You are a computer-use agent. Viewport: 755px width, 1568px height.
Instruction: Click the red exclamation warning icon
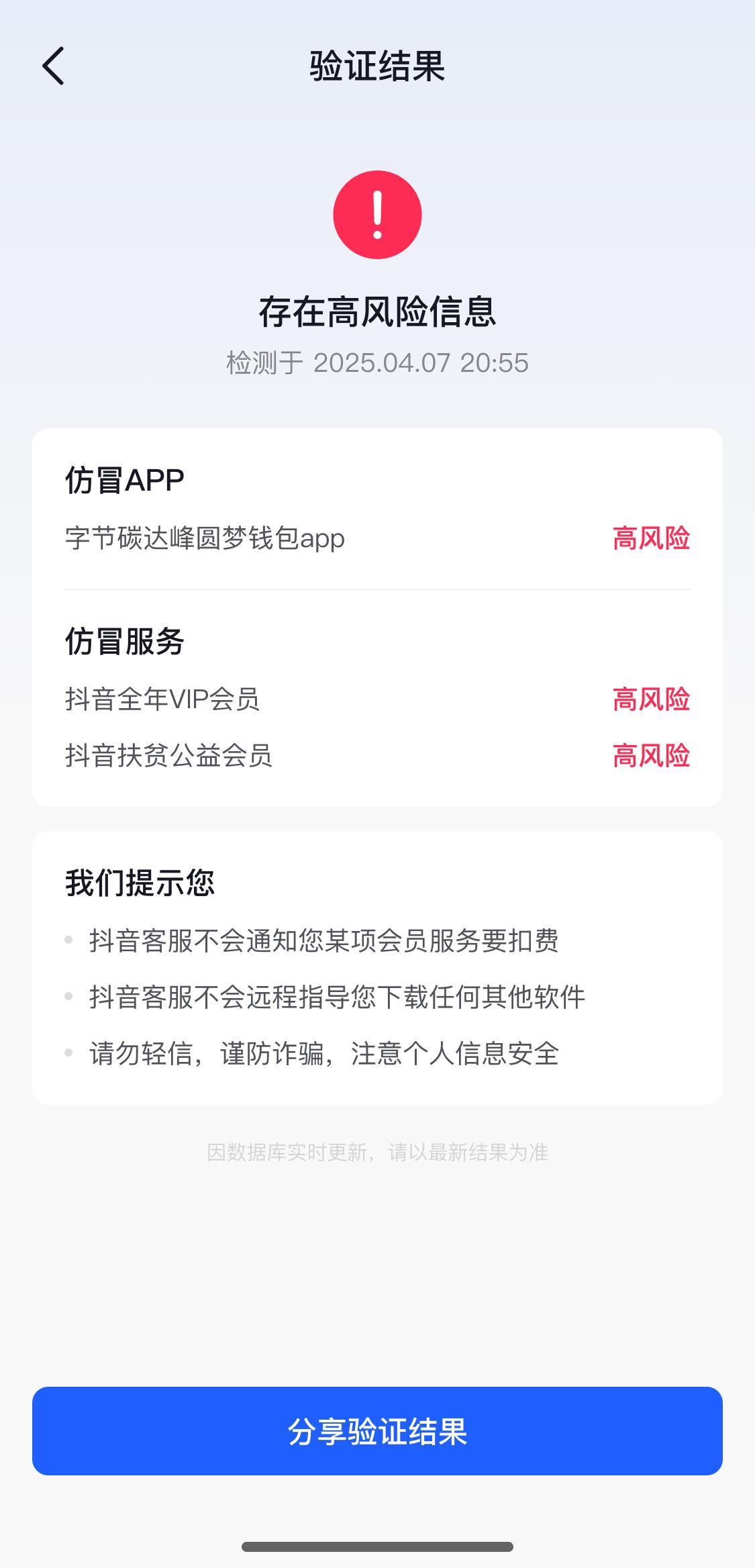377,213
